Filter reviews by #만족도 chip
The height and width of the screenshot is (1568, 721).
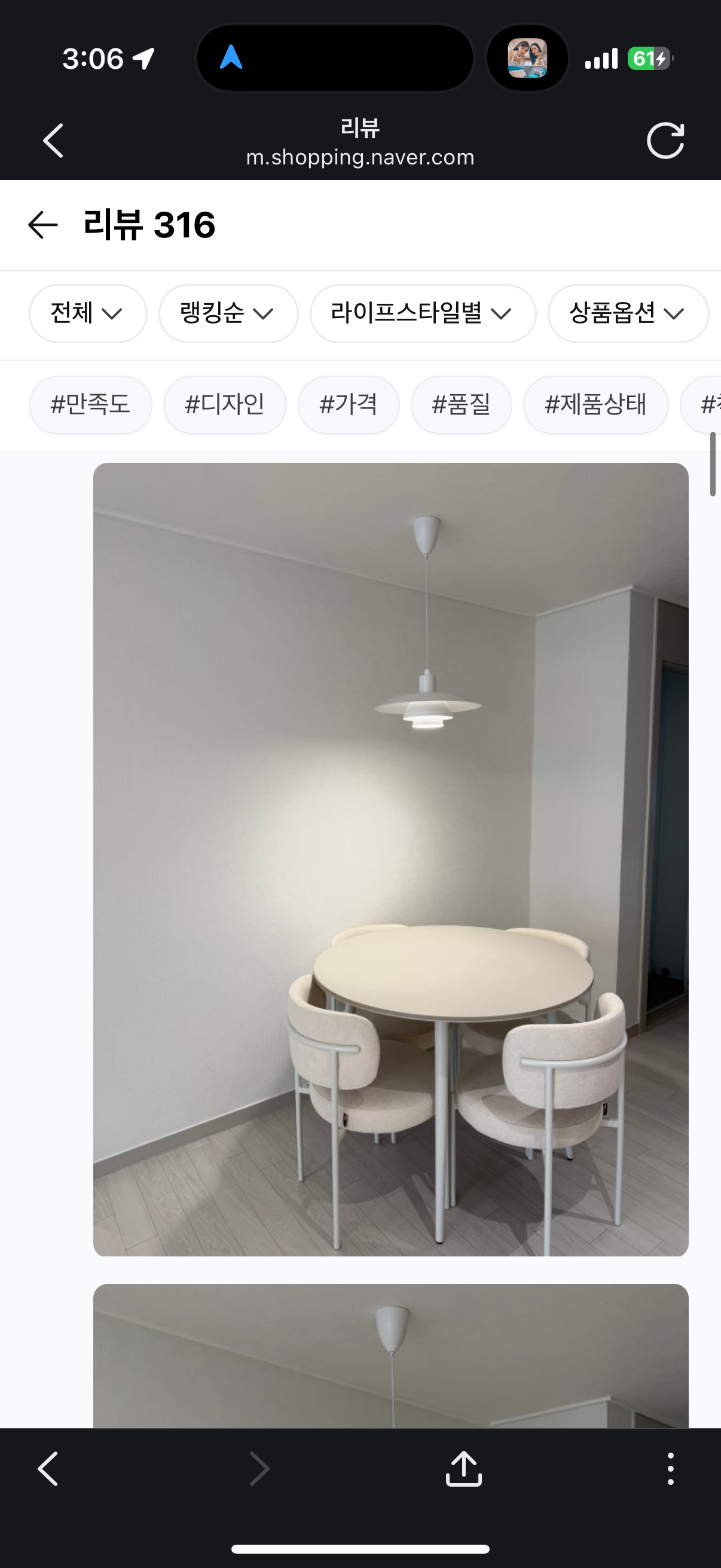(x=90, y=405)
